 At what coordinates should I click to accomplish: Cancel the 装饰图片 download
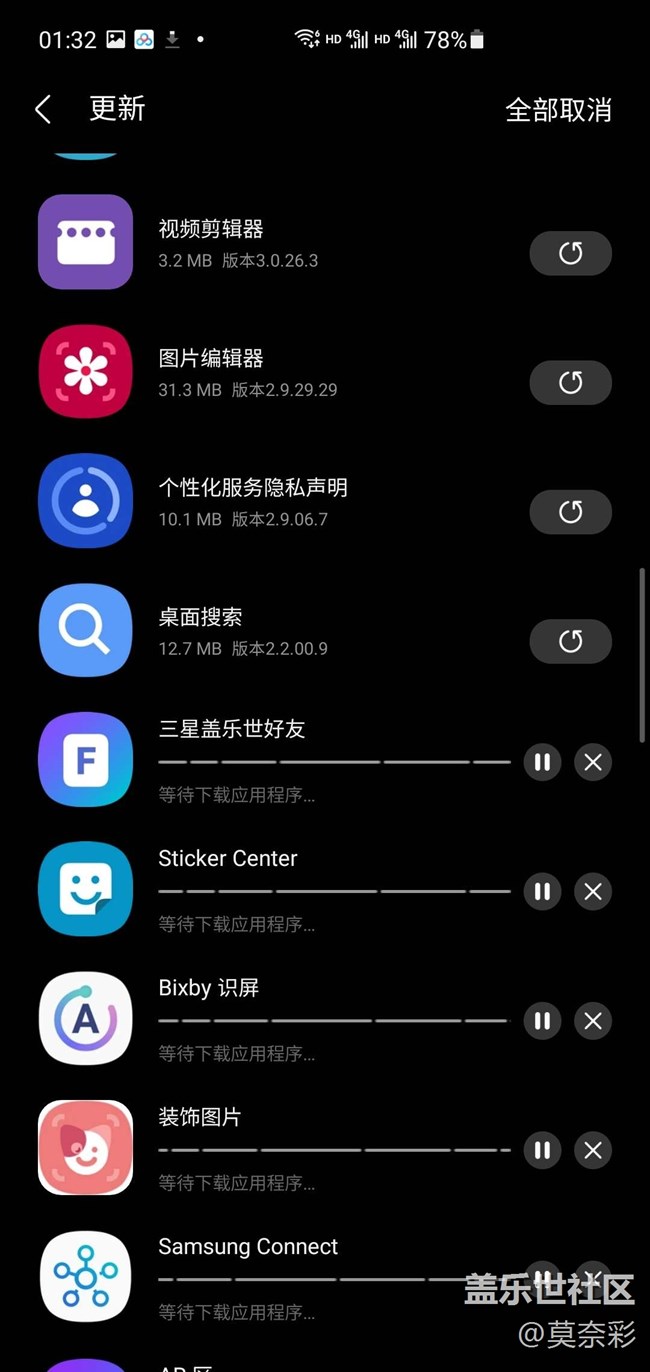click(x=593, y=1150)
